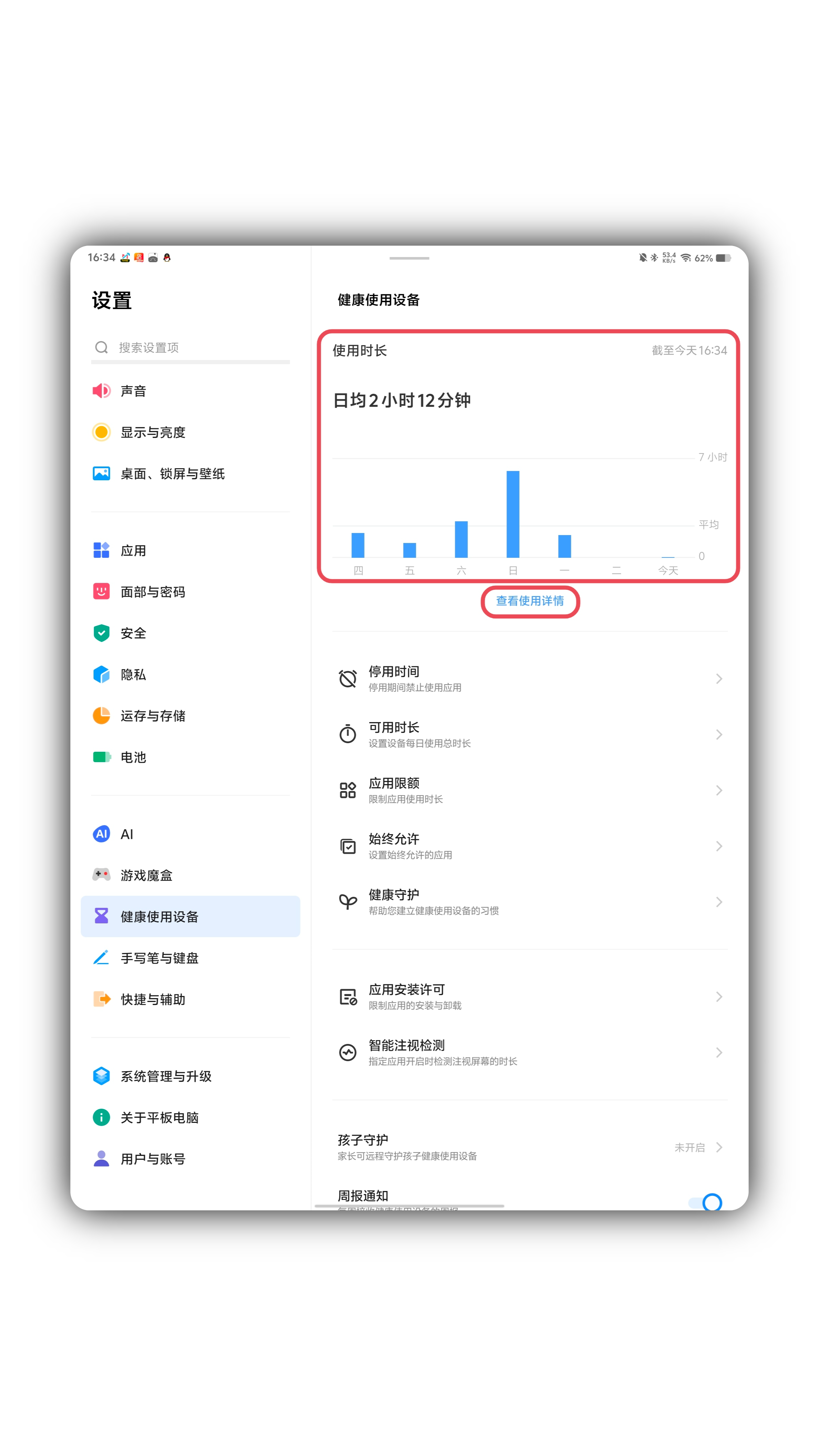The width and height of the screenshot is (819, 1456).
Task: Open 应用安装许可 setting
Action: 530,997
